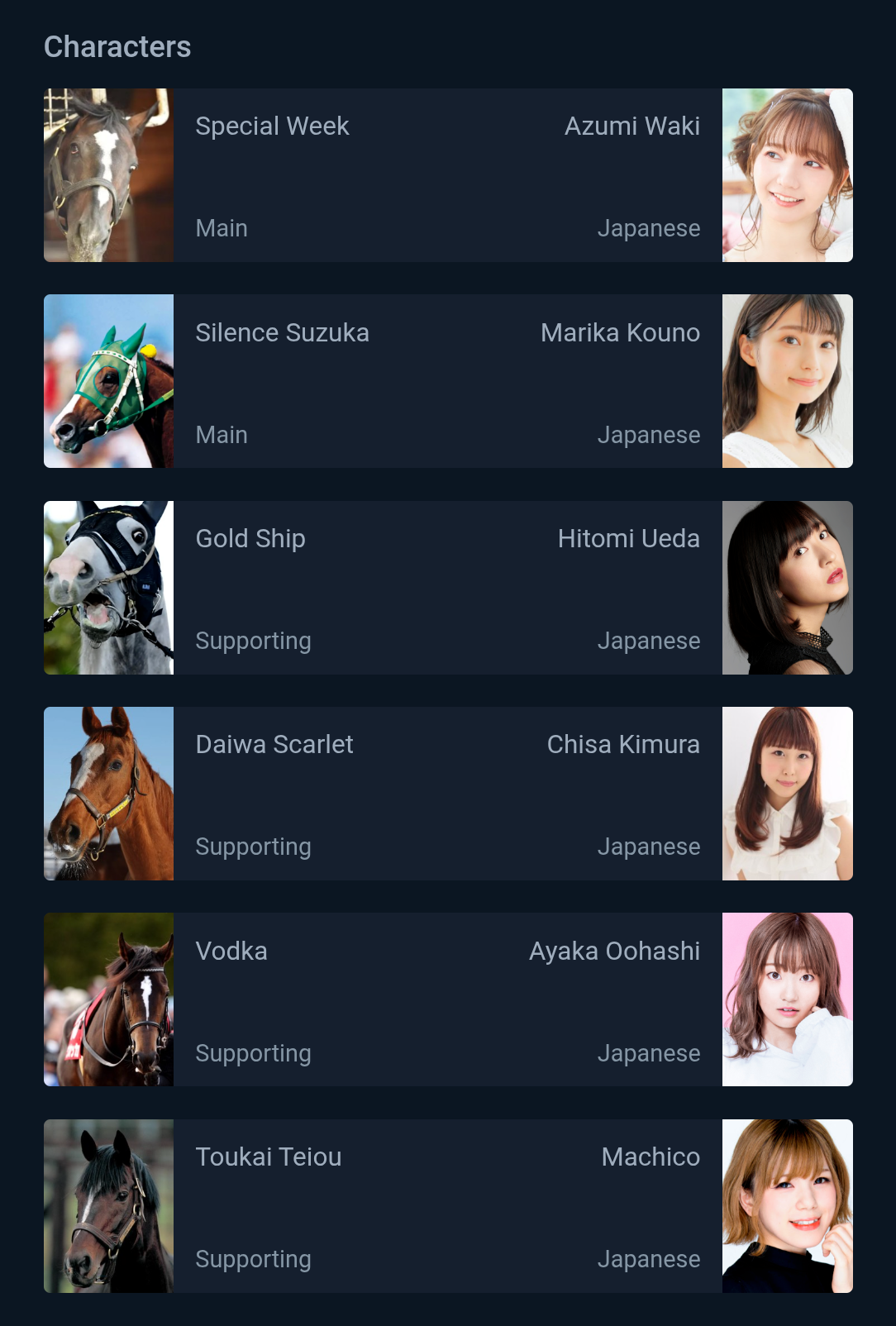Open voice actor Chisa Kimura's page
The image size is (896, 1326).
click(623, 745)
